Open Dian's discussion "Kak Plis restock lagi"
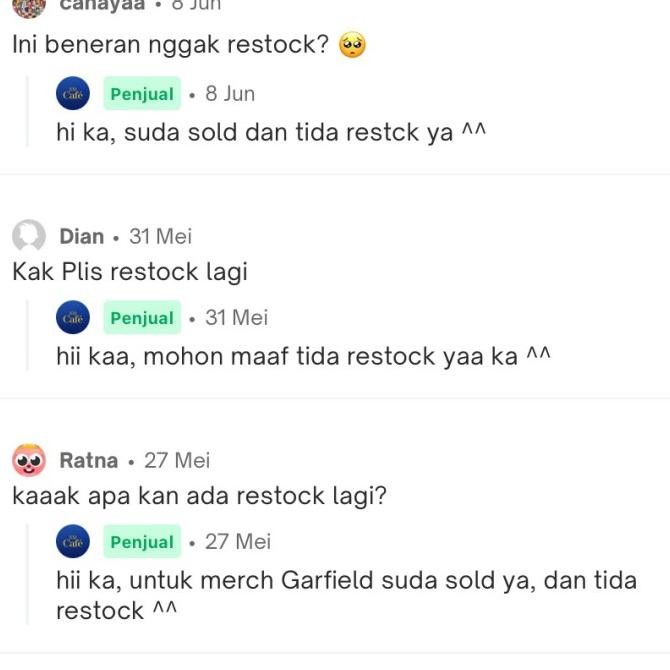 click(x=129, y=272)
